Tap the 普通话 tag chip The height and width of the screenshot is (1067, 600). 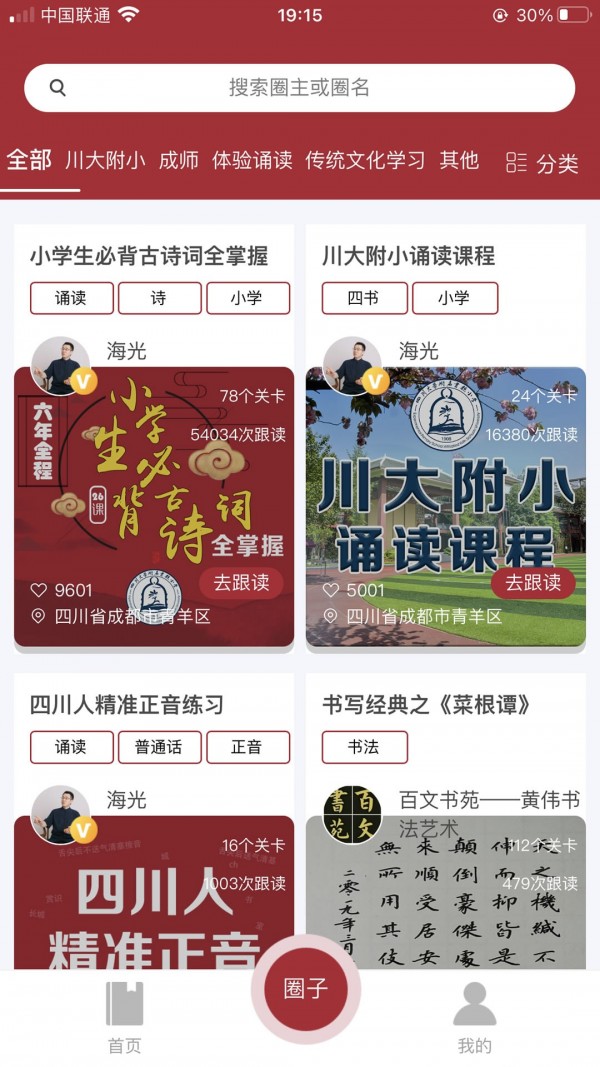160,747
